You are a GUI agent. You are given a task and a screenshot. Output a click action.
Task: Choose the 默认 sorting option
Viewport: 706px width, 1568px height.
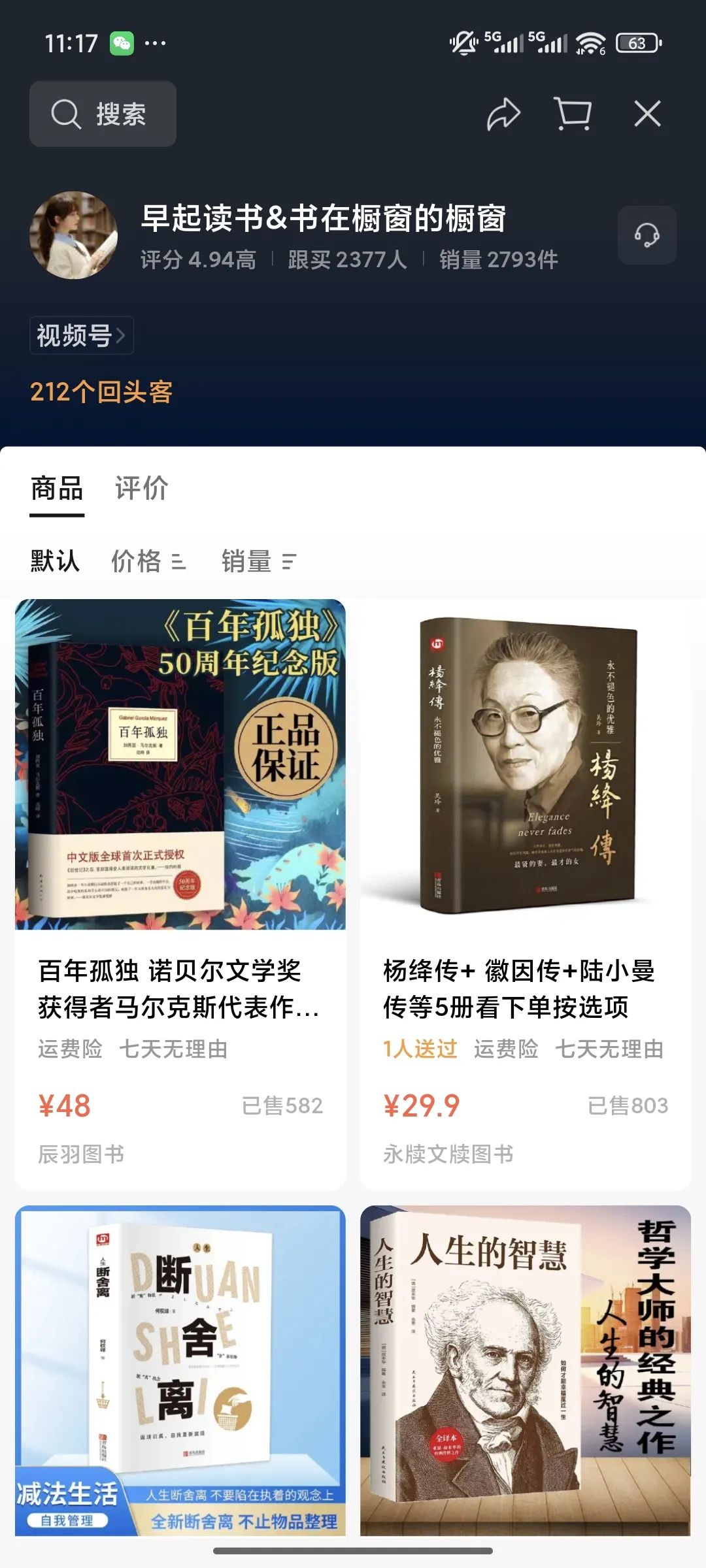[55, 561]
